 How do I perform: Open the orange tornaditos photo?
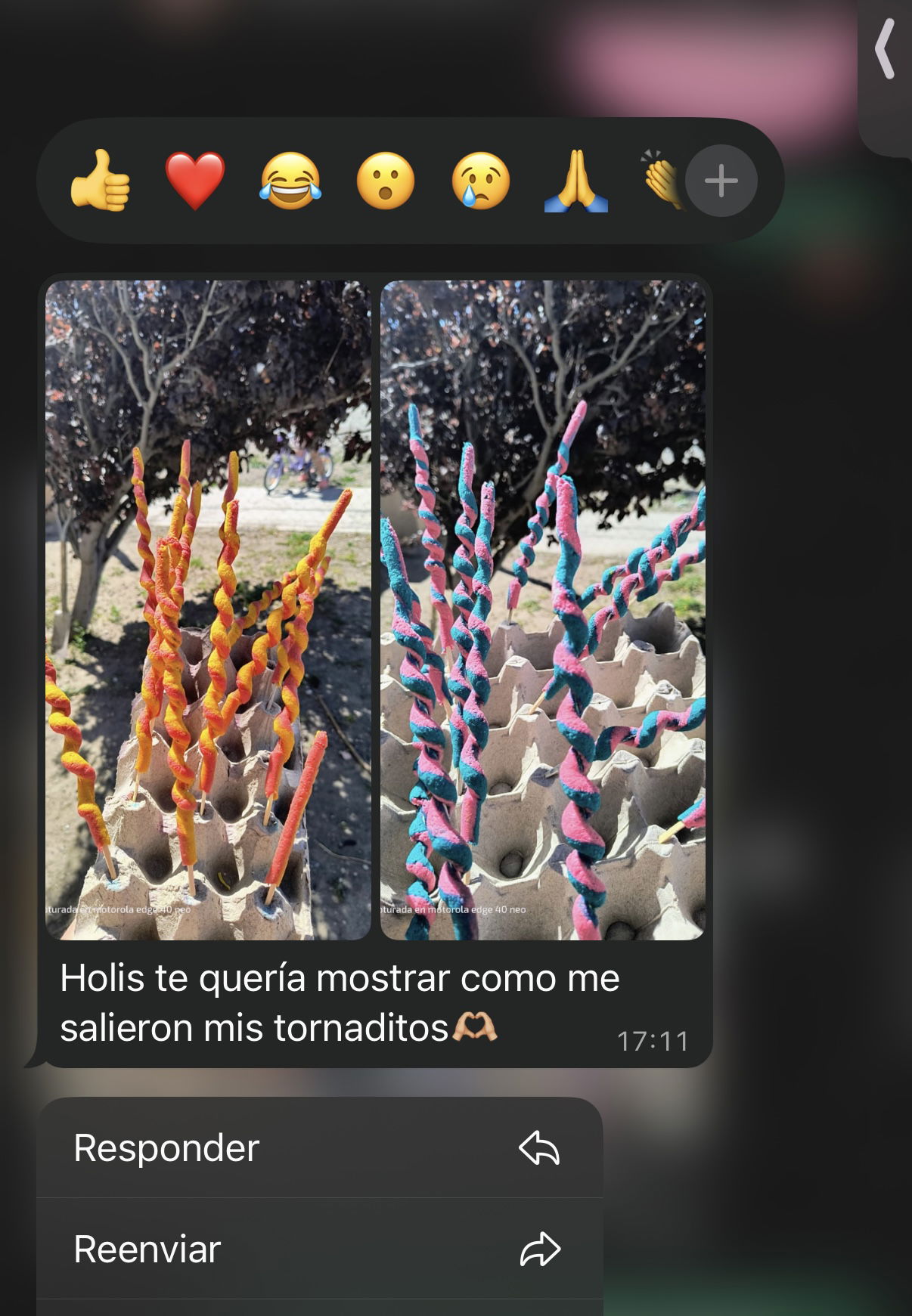(x=208, y=610)
